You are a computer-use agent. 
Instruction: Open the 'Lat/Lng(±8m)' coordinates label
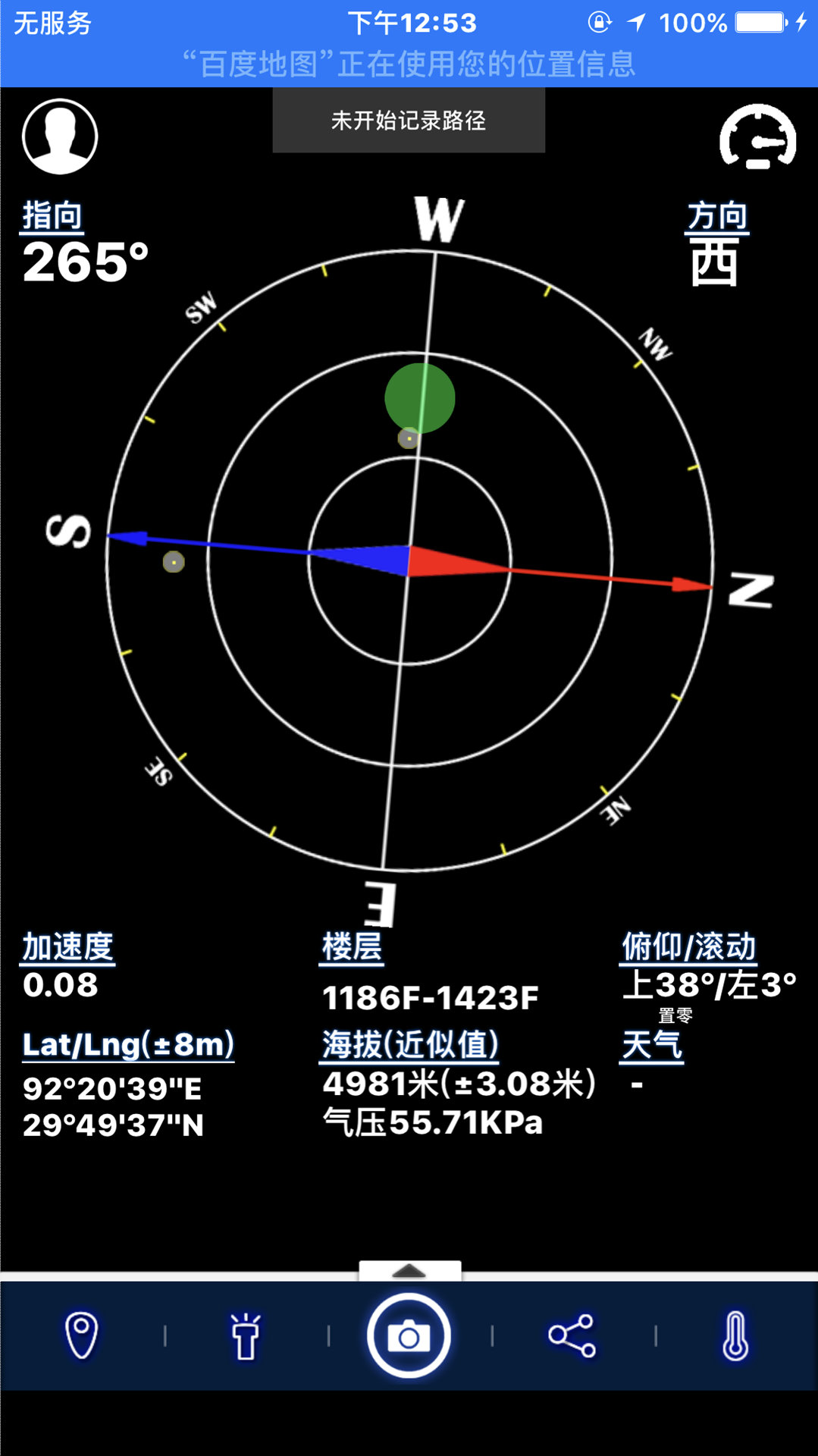point(128,1045)
